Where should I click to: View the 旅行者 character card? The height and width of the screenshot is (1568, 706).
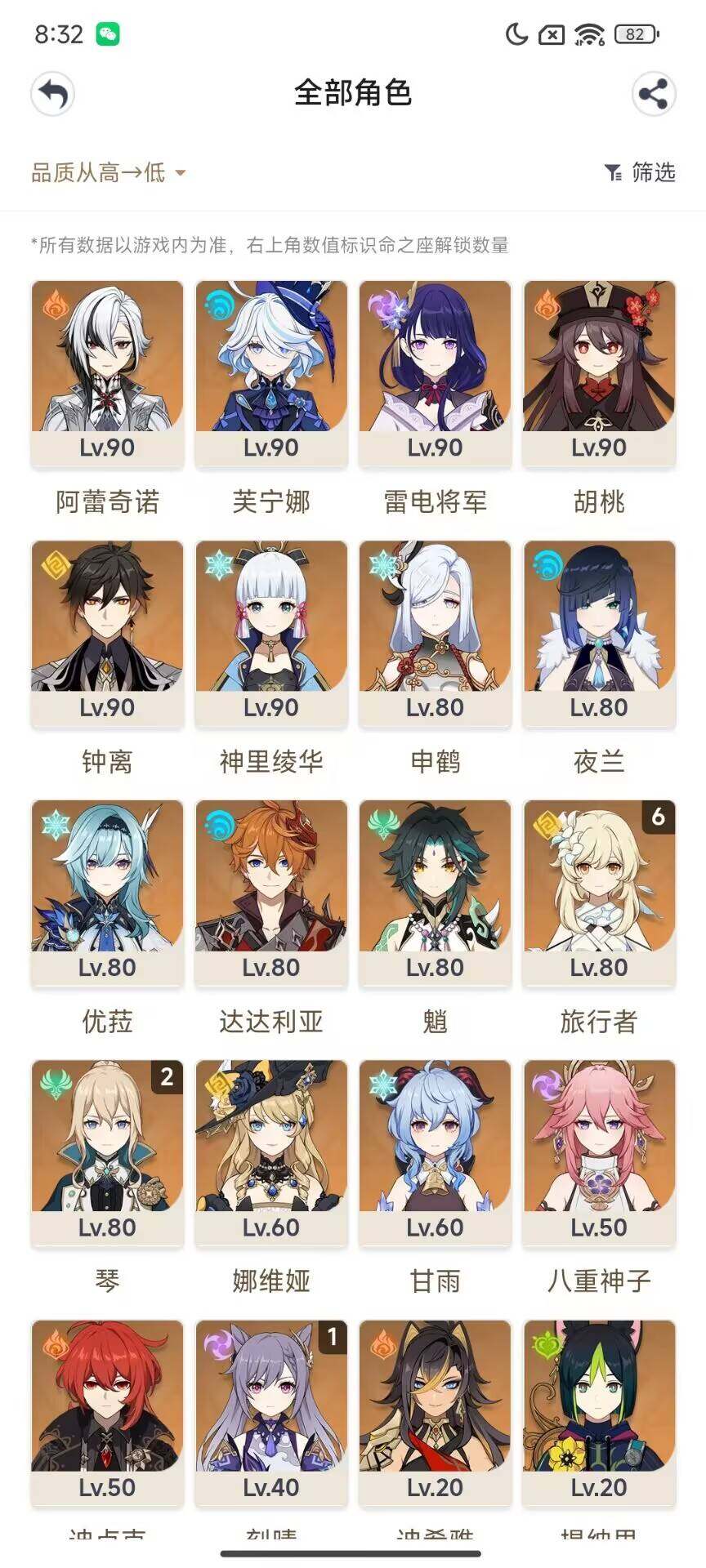599,893
